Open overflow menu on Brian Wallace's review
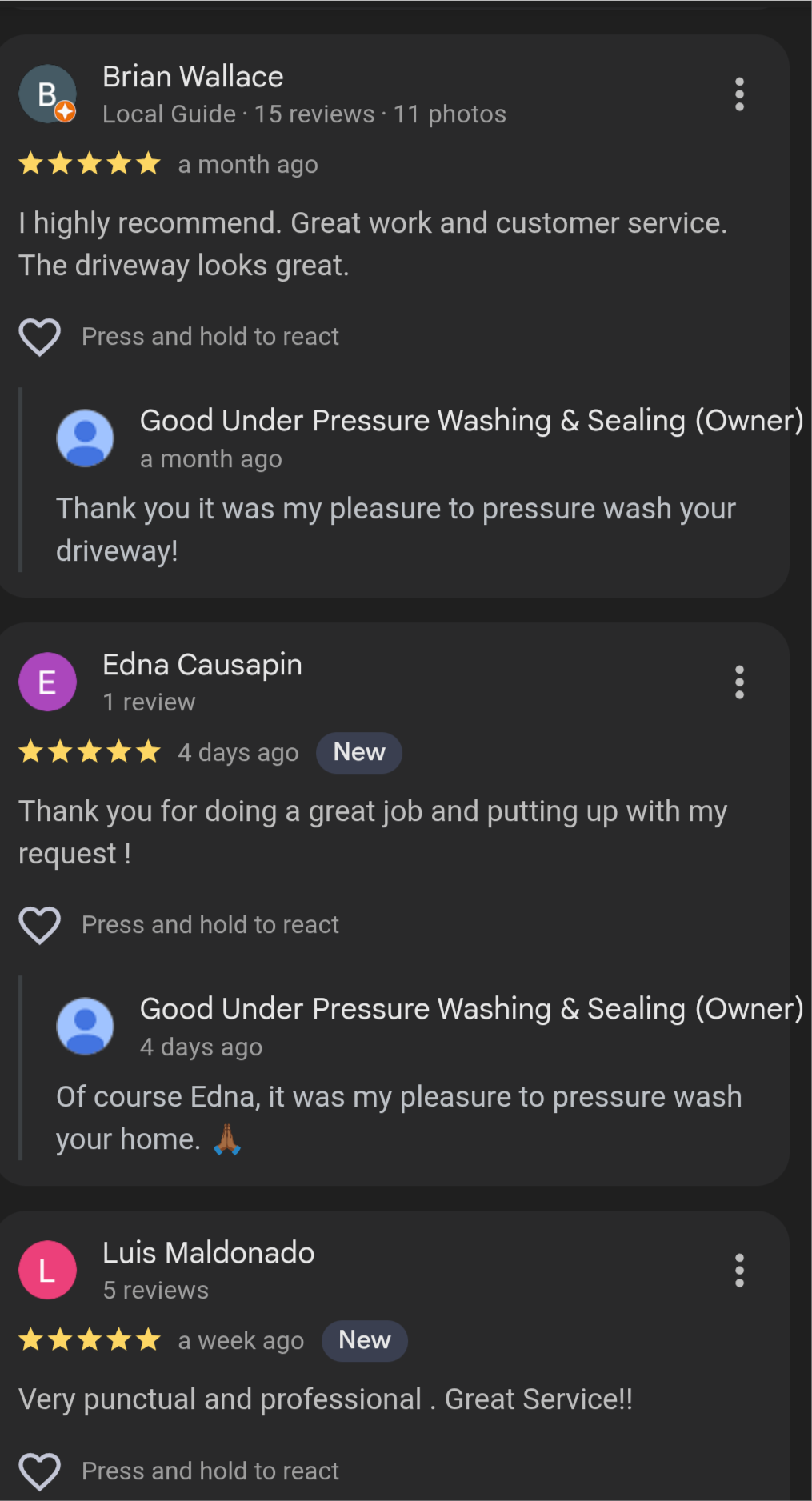 click(x=739, y=94)
